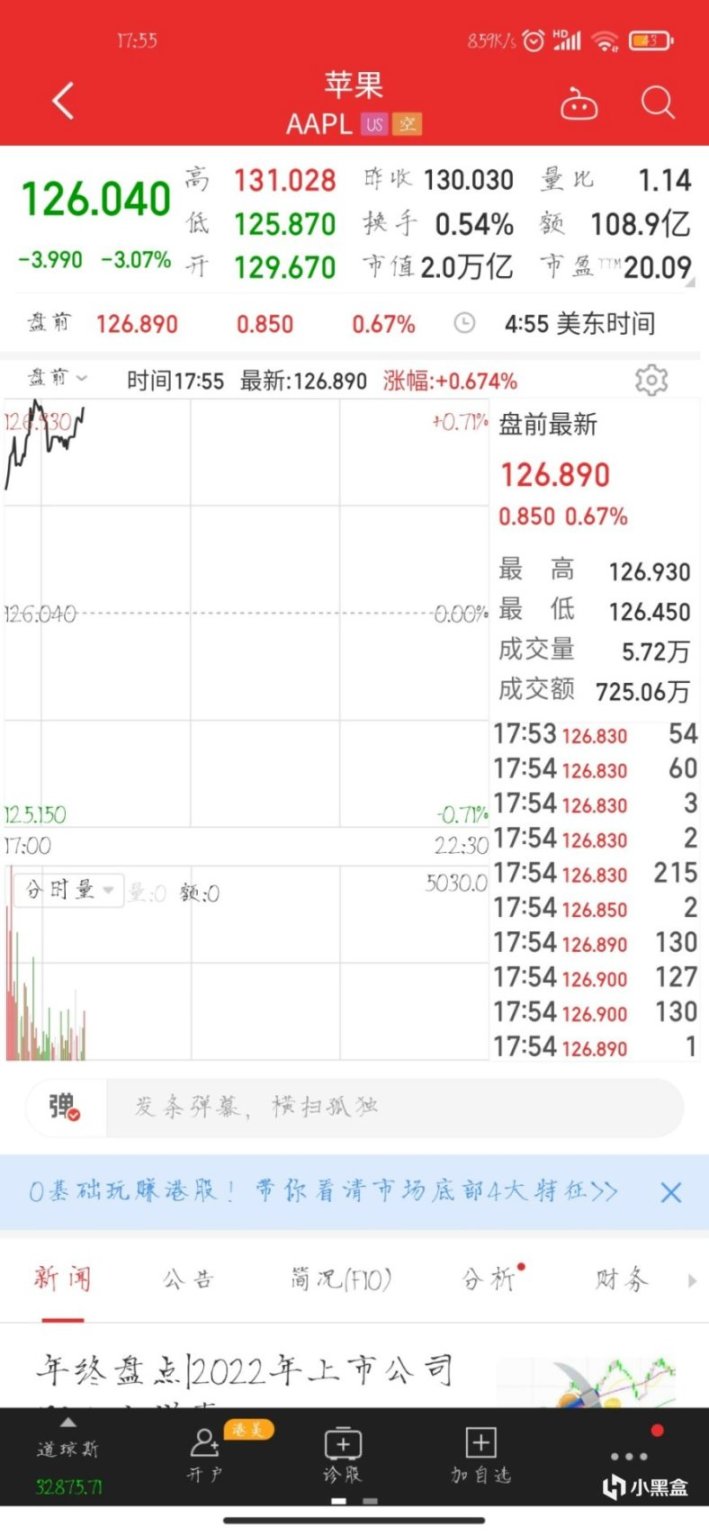Expand the 盘前 session dropdown
Image resolution: width=709 pixels, height=1535 pixels.
point(57,379)
